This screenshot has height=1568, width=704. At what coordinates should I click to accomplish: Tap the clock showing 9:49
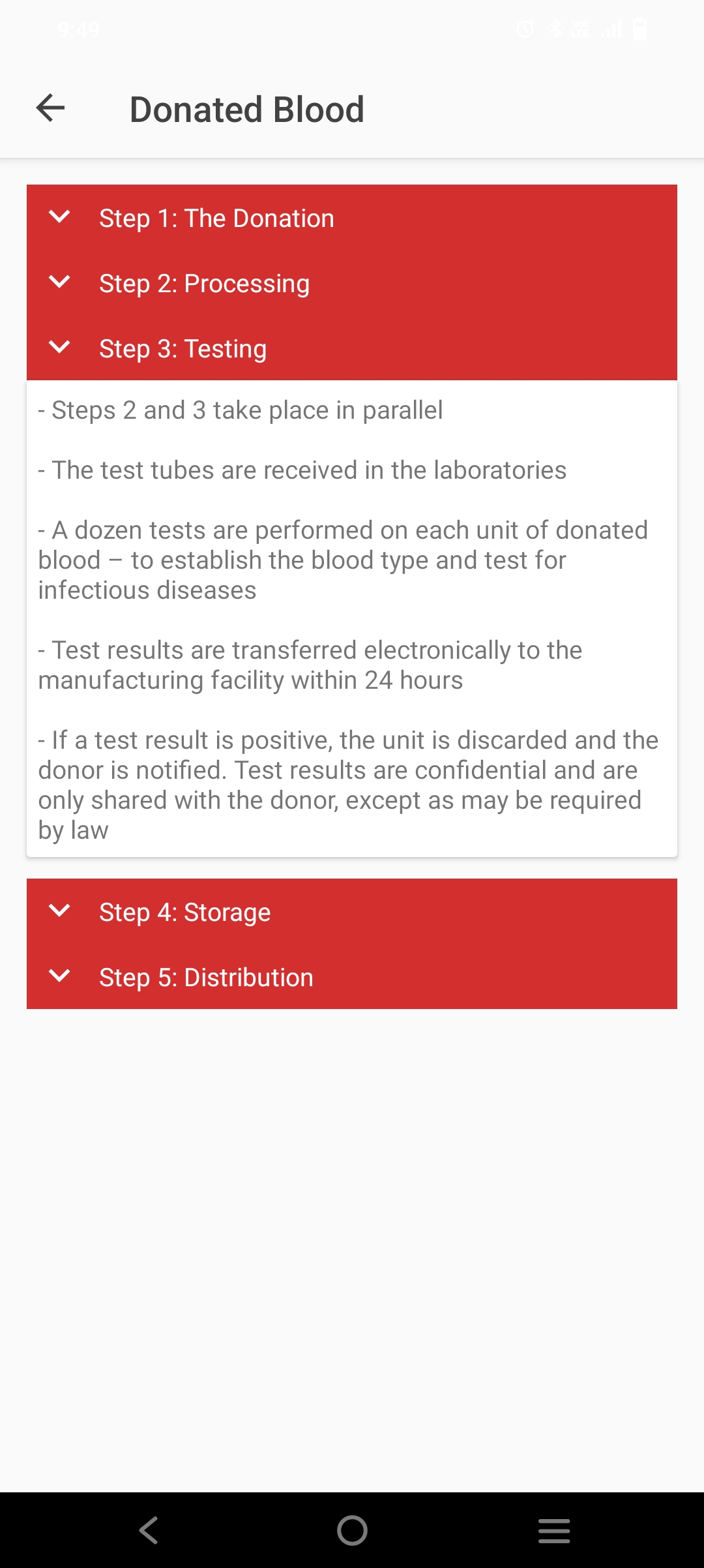(x=78, y=29)
